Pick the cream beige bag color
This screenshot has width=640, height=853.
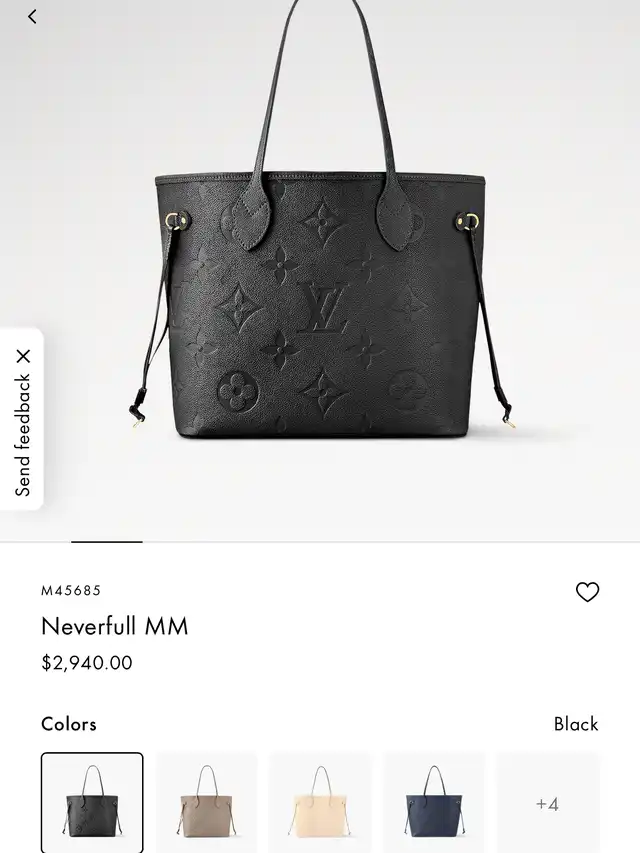(320, 802)
